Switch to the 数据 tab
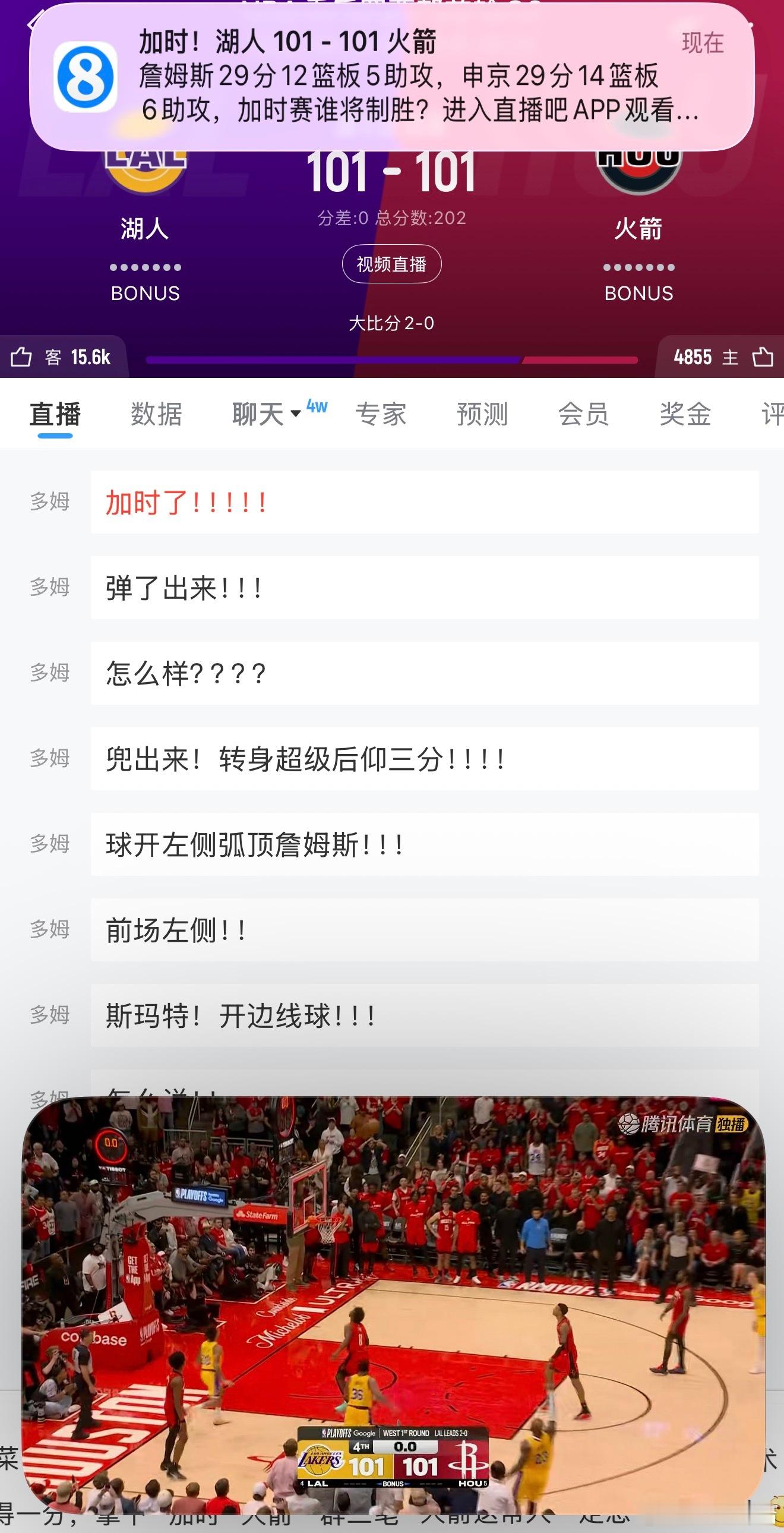The height and width of the screenshot is (1533, 784). click(156, 415)
